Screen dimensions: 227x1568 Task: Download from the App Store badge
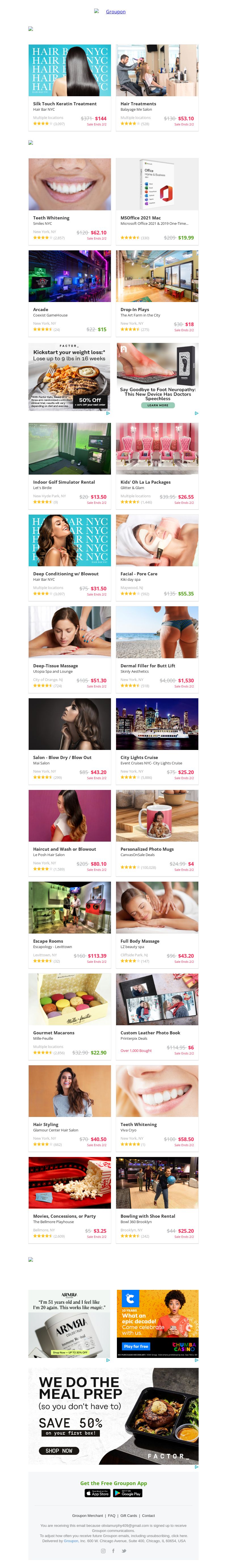pyautogui.click(x=97, y=1493)
